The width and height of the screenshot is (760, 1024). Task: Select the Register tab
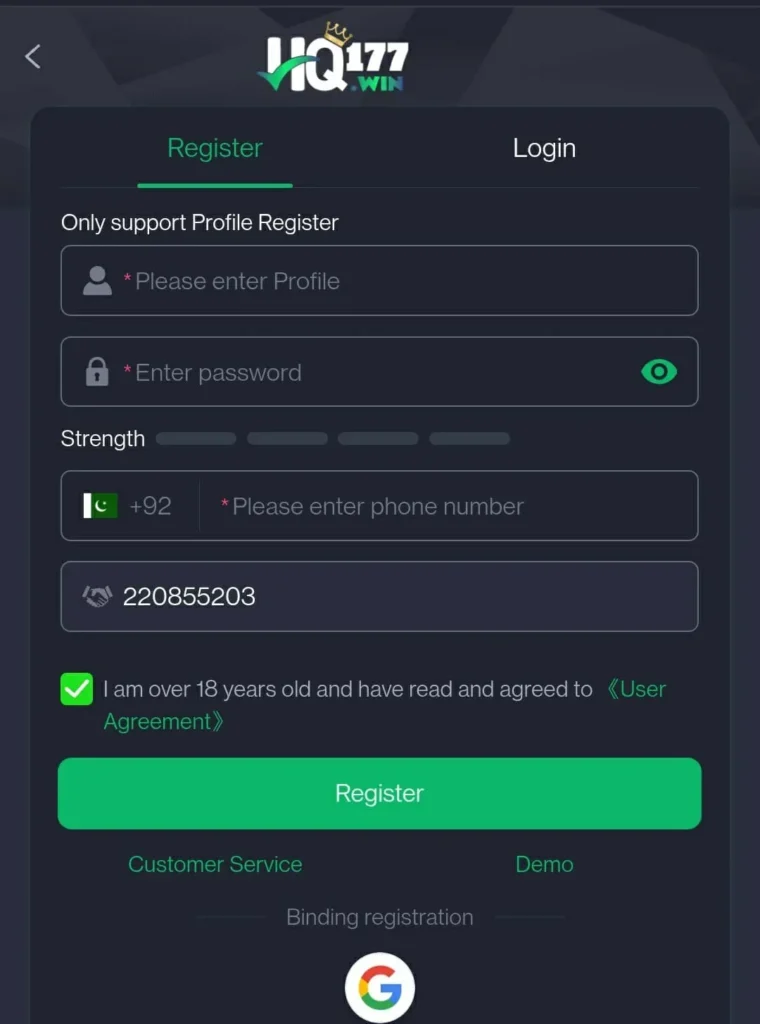(215, 148)
